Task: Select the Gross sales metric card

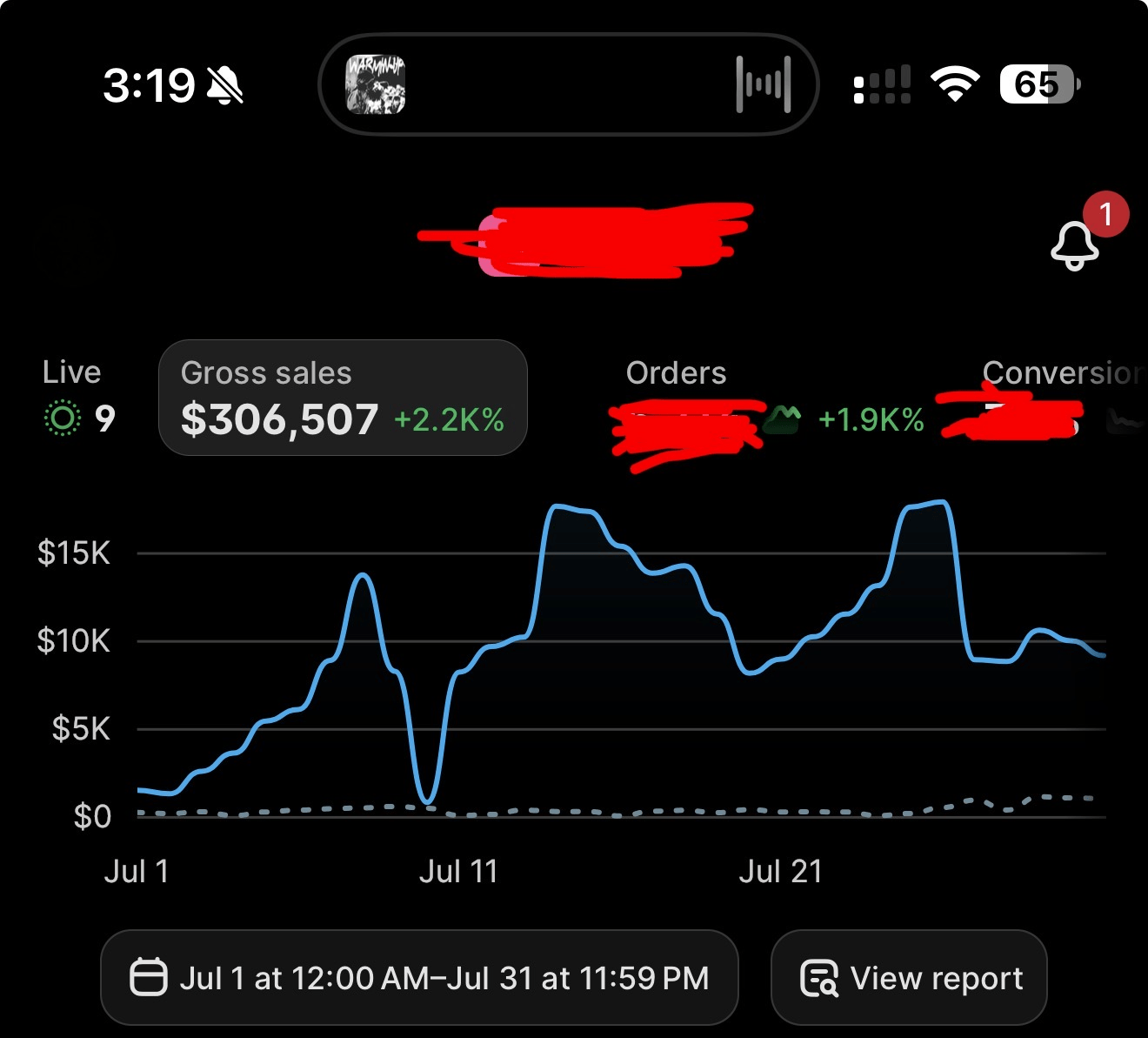Action: (343, 398)
